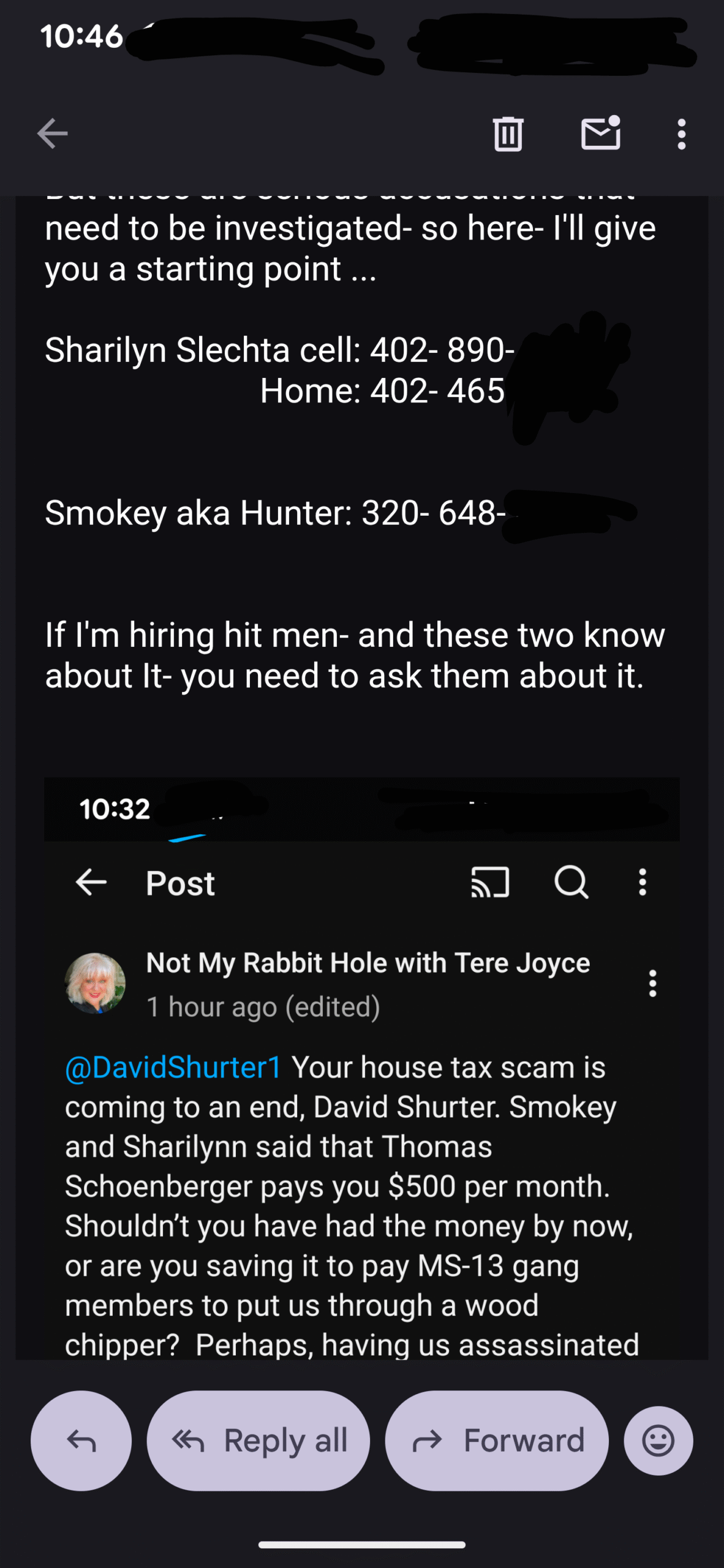The image size is (724, 1568).
Task: Go back to the inbox
Action: pyautogui.click(x=52, y=134)
